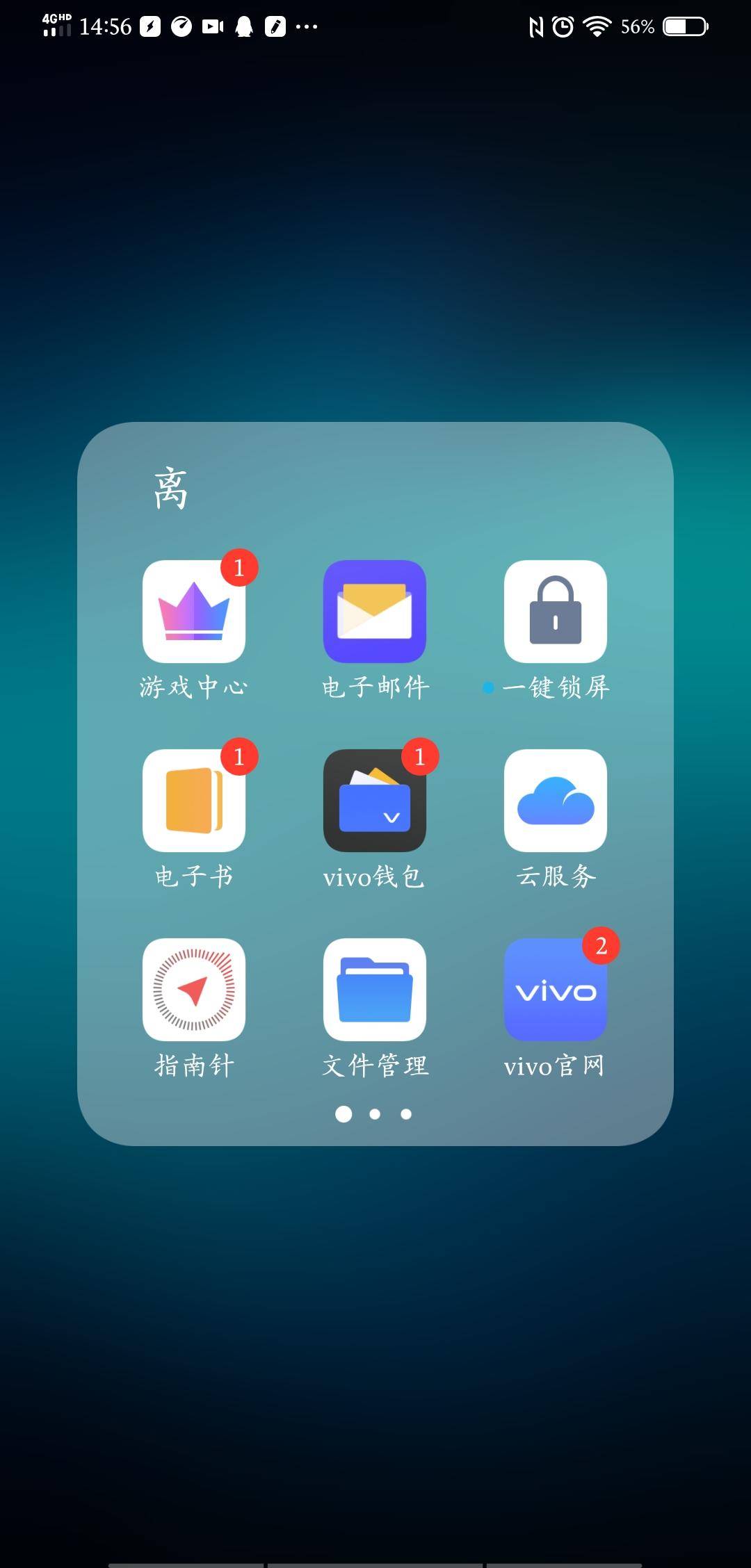The image size is (751, 1568).
Task: Tap the battery indicator showing 56%
Action: 682,28
